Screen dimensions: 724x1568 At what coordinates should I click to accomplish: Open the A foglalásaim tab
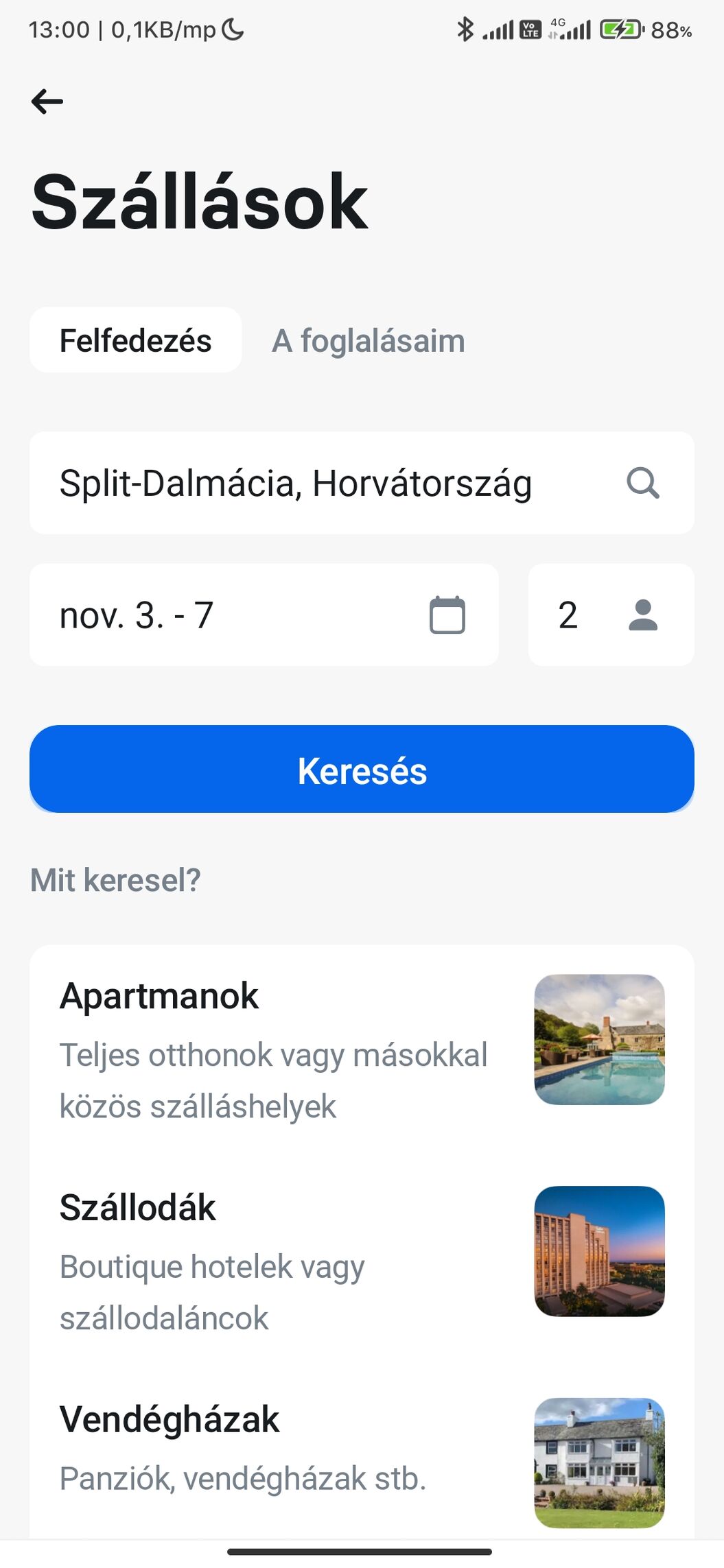click(x=369, y=341)
